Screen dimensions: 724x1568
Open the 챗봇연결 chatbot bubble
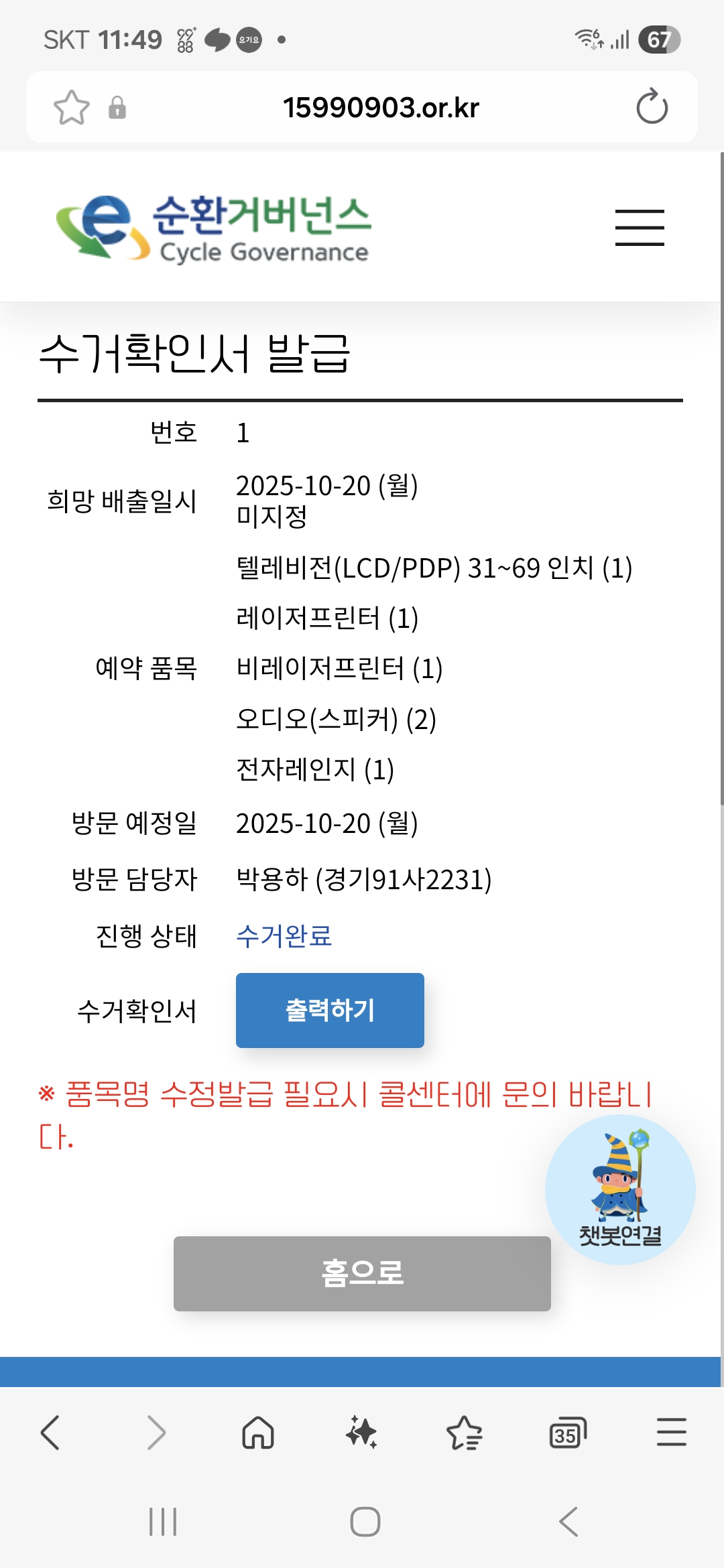click(620, 1189)
